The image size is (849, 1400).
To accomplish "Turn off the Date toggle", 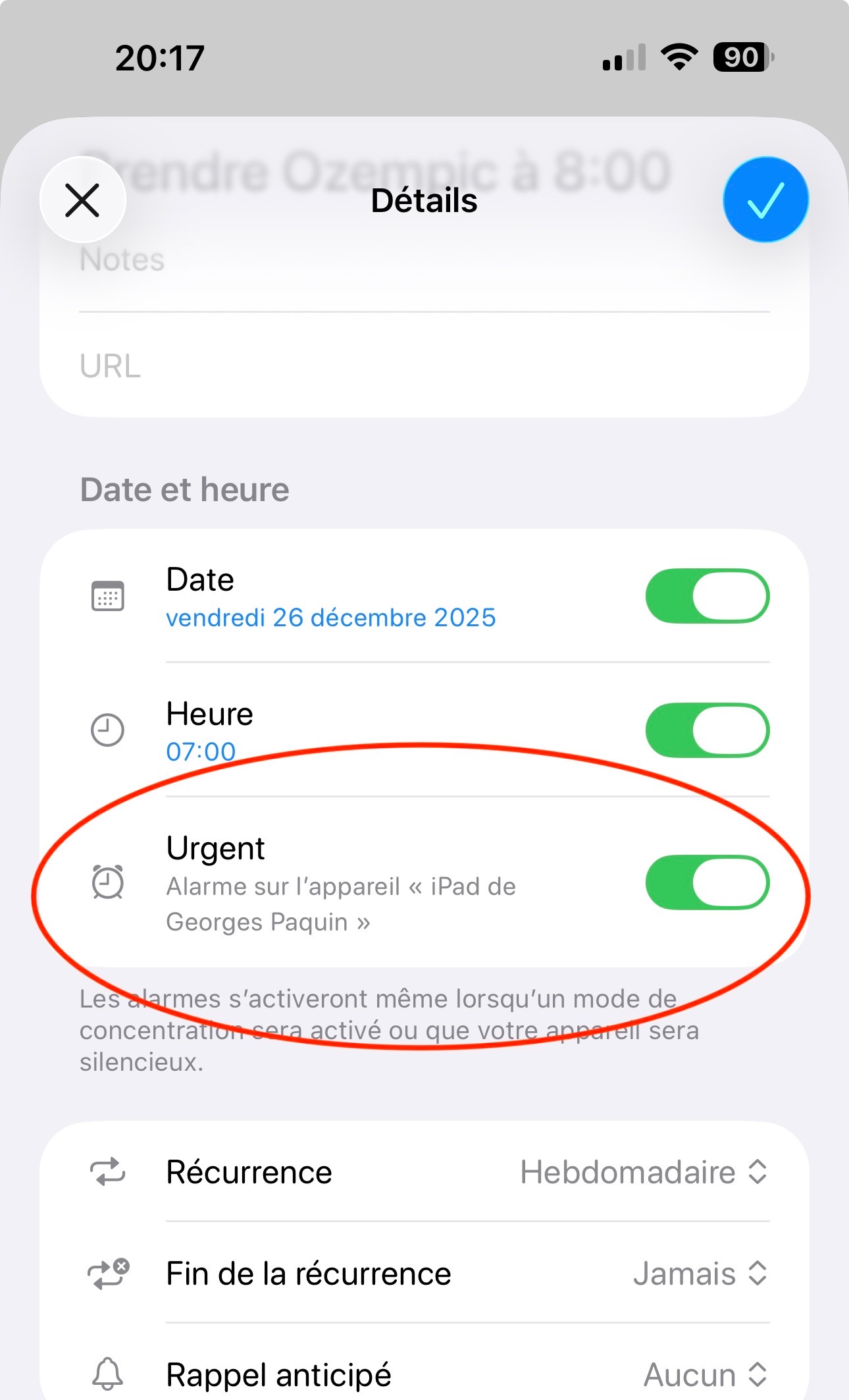I will [x=707, y=597].
